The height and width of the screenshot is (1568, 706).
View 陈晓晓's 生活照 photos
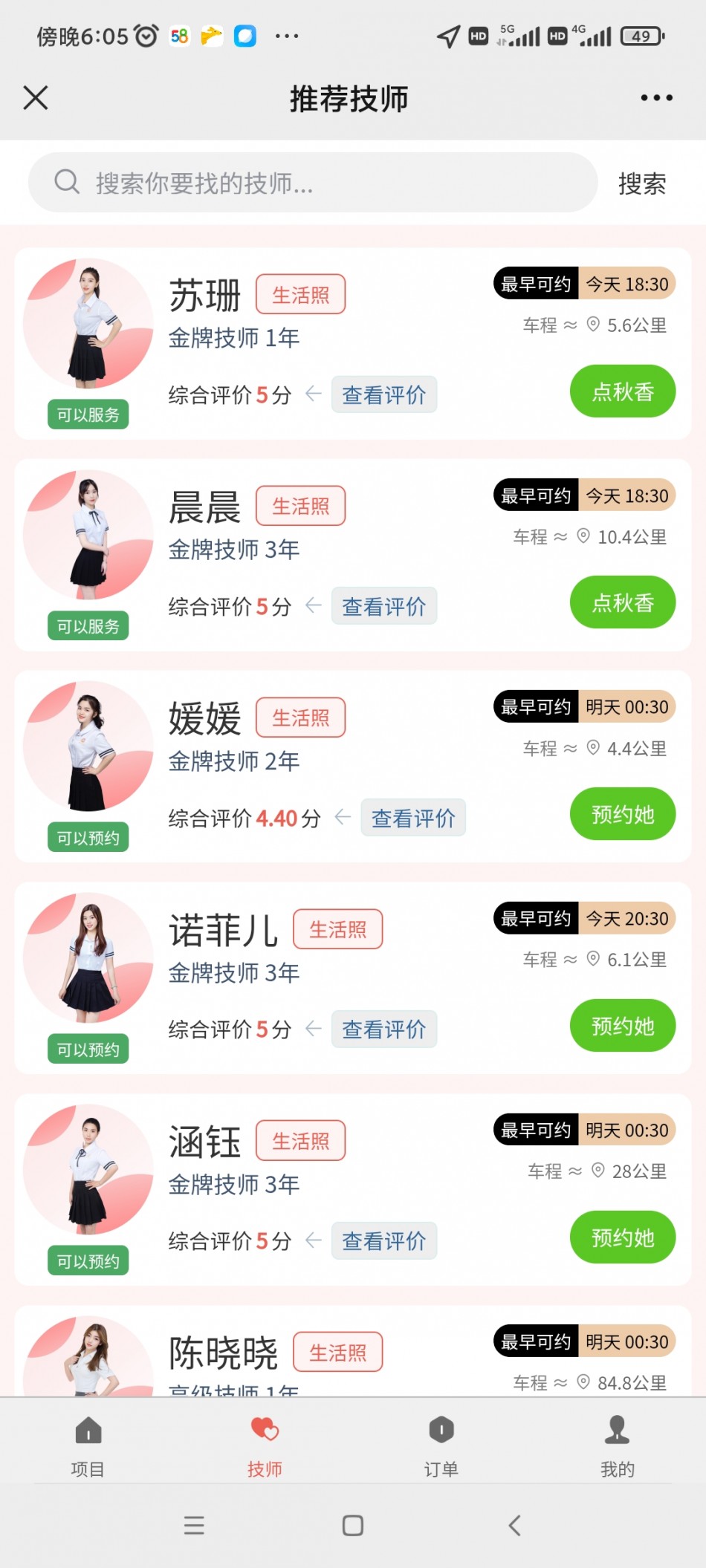337,1353
